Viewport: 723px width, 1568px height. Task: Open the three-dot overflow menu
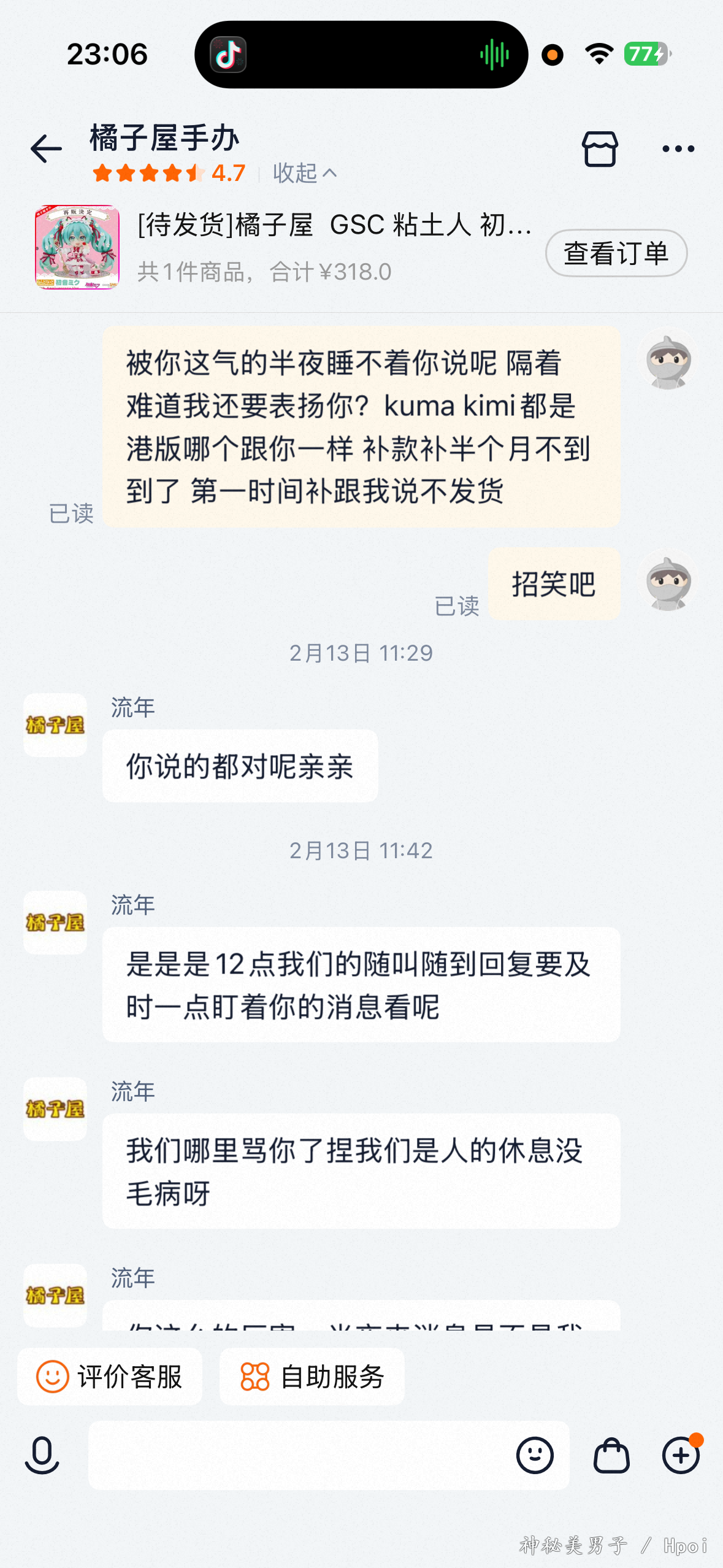pos(678,149)
